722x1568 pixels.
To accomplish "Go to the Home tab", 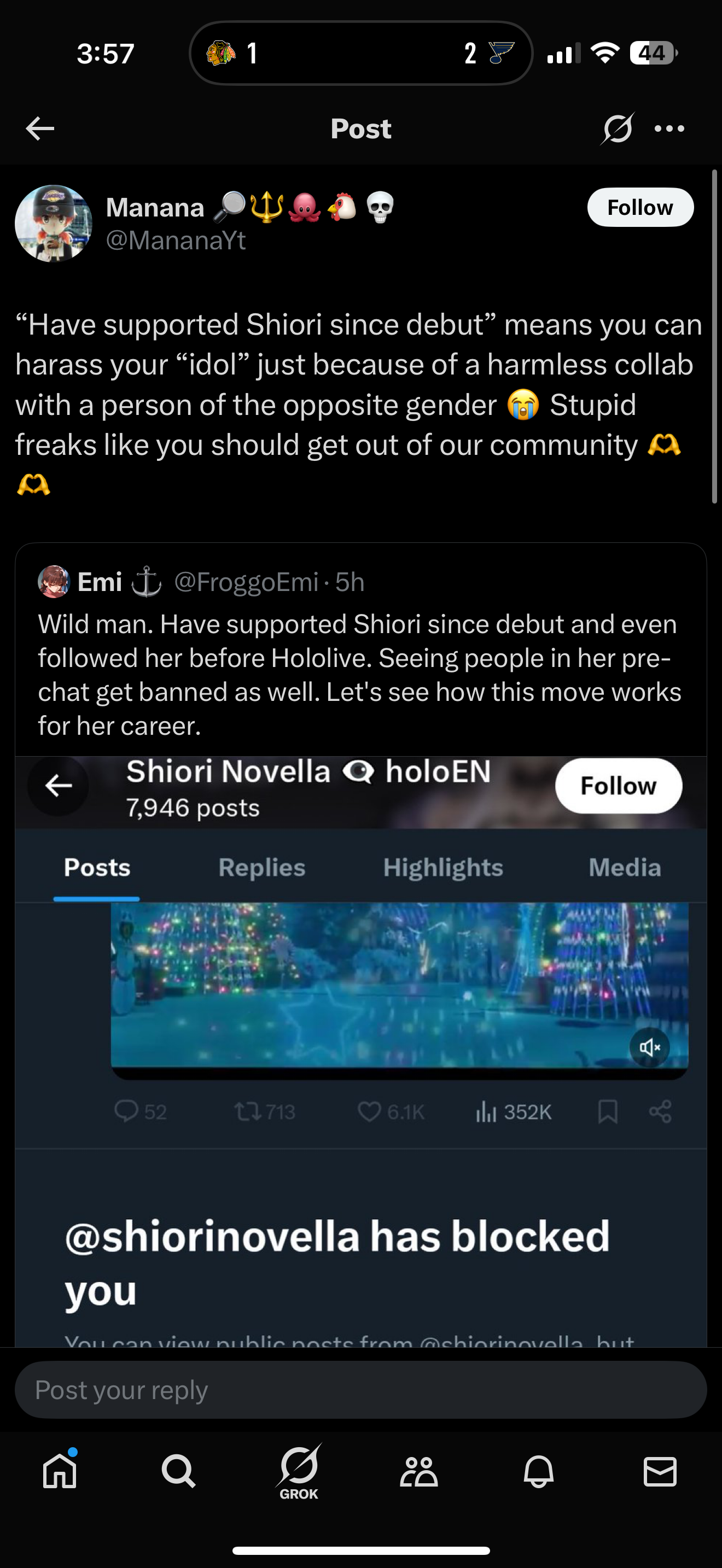I will coord(60,1472).
